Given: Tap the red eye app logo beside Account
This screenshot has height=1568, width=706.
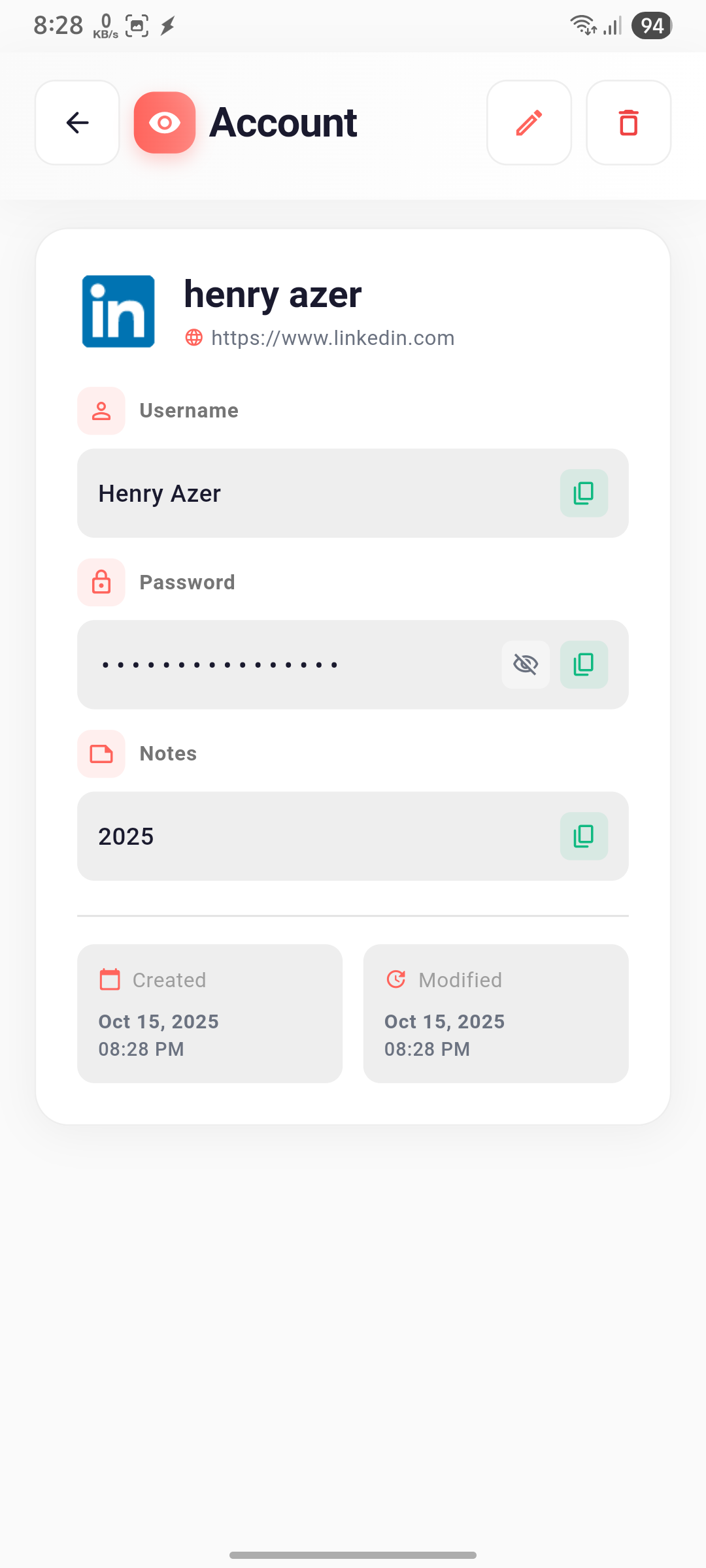Looking at the screenshot, I should click(165, 122).
